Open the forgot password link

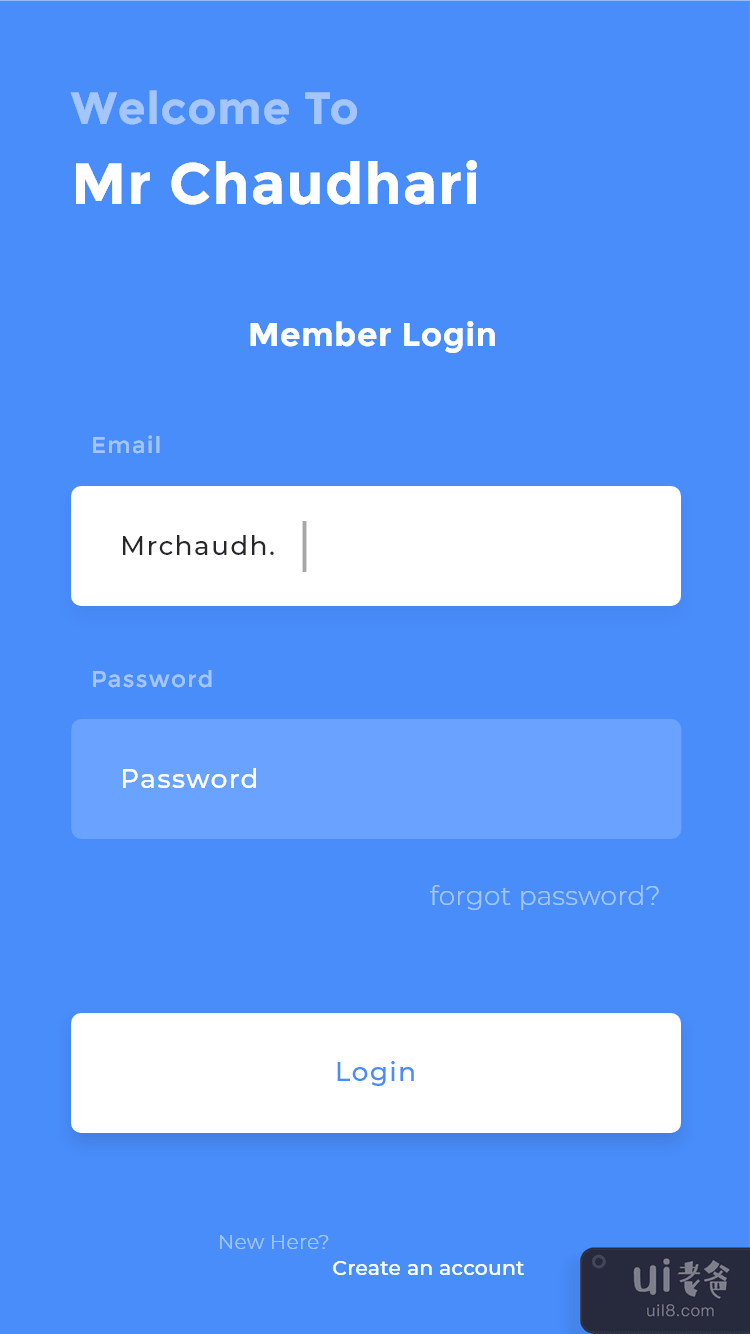click(x=544, y=896)
